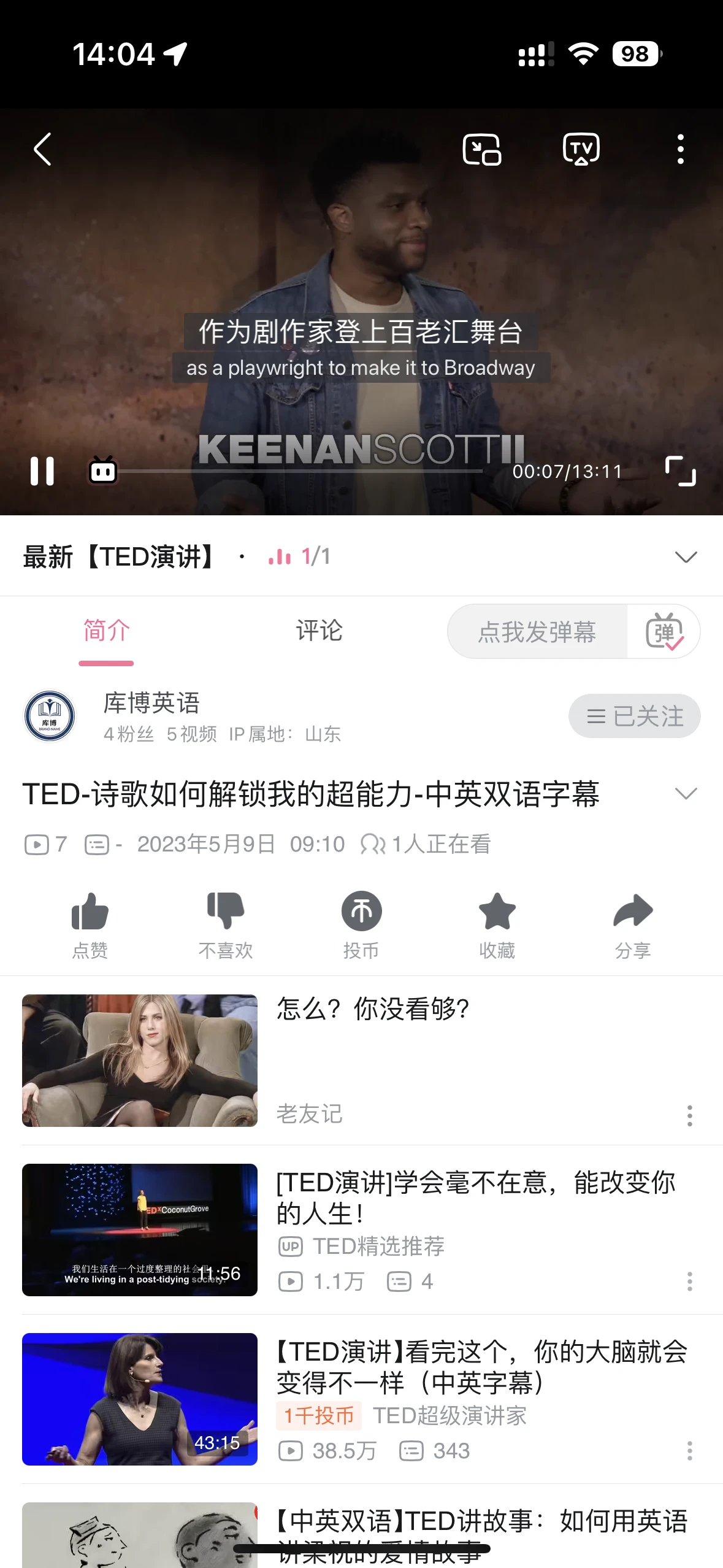Tap 点我发弹幕 to write a danmaku
This screenshot has height=1568, width=723.
537,632
